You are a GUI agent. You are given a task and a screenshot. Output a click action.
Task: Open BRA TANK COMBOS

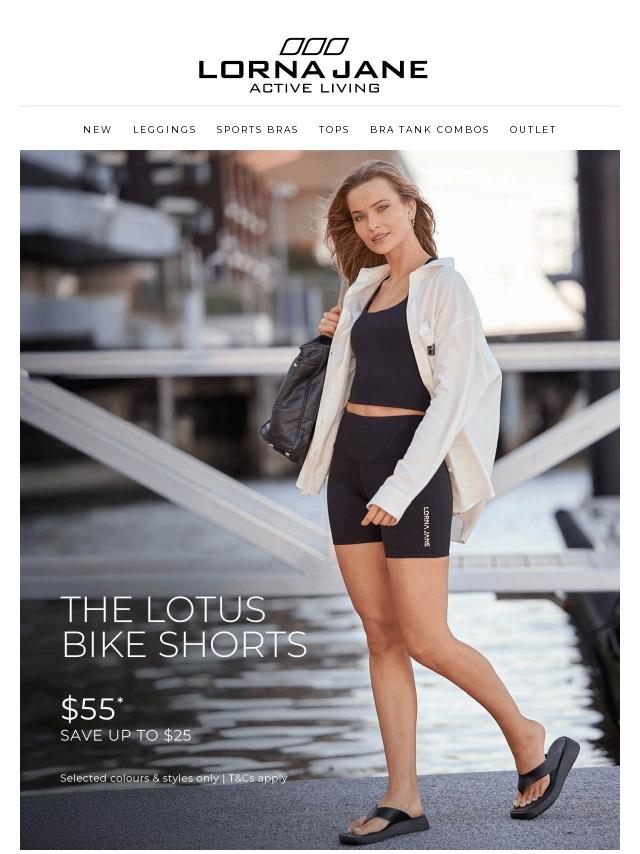click(x=429, y=130)
